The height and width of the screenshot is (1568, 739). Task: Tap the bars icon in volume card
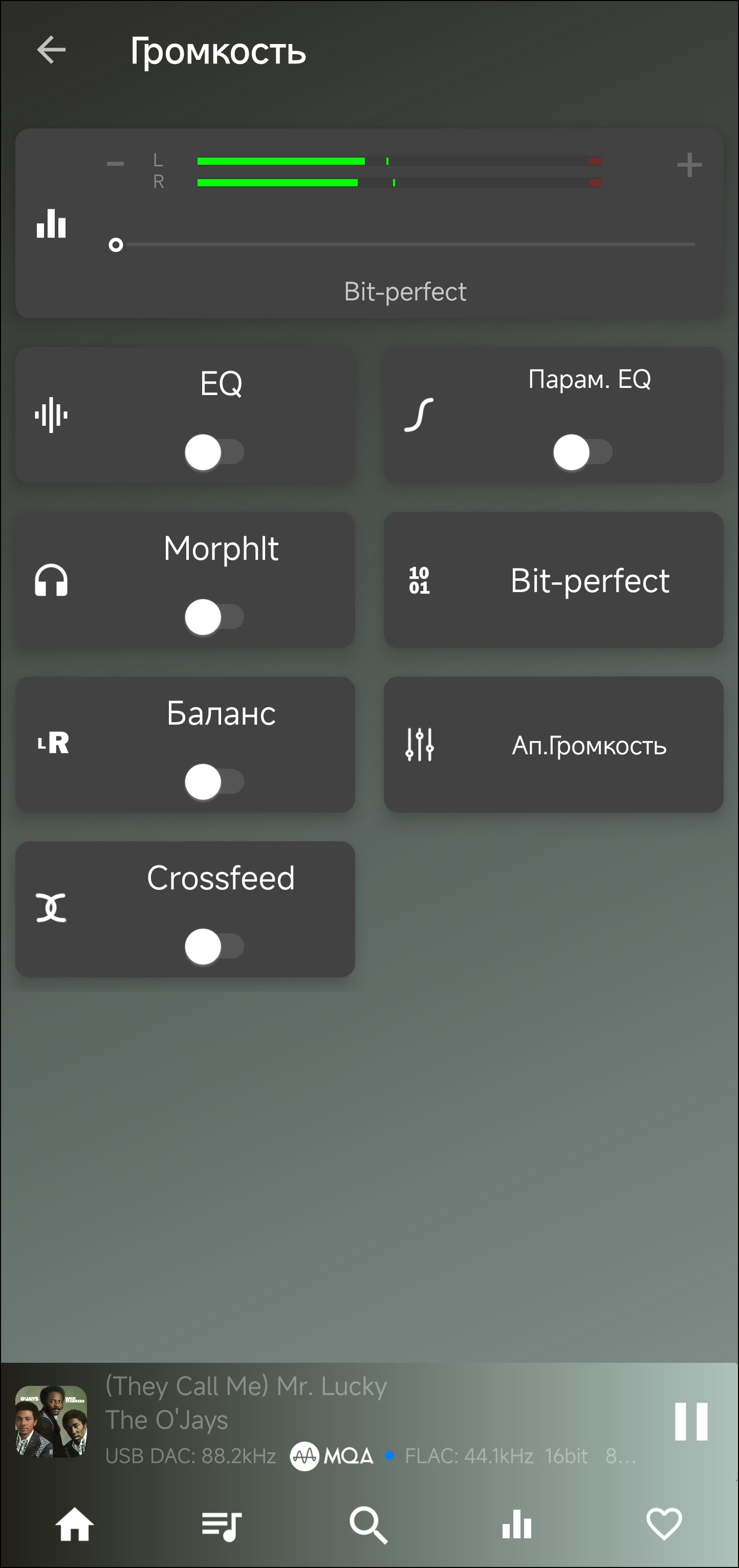pos(51,224)
